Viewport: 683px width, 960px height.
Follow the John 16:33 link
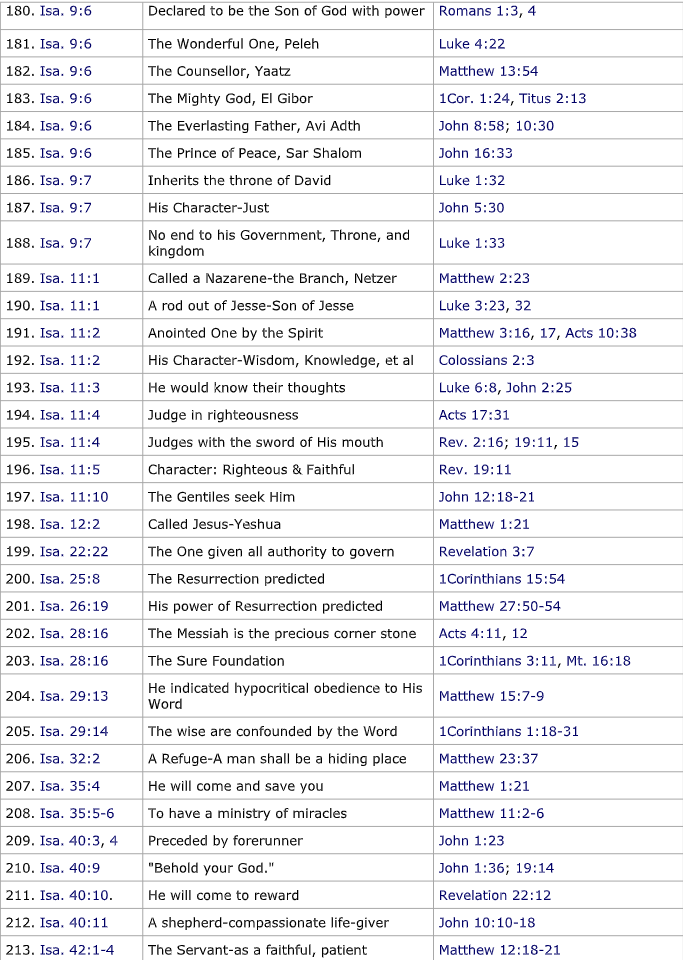tap(476, 153)
